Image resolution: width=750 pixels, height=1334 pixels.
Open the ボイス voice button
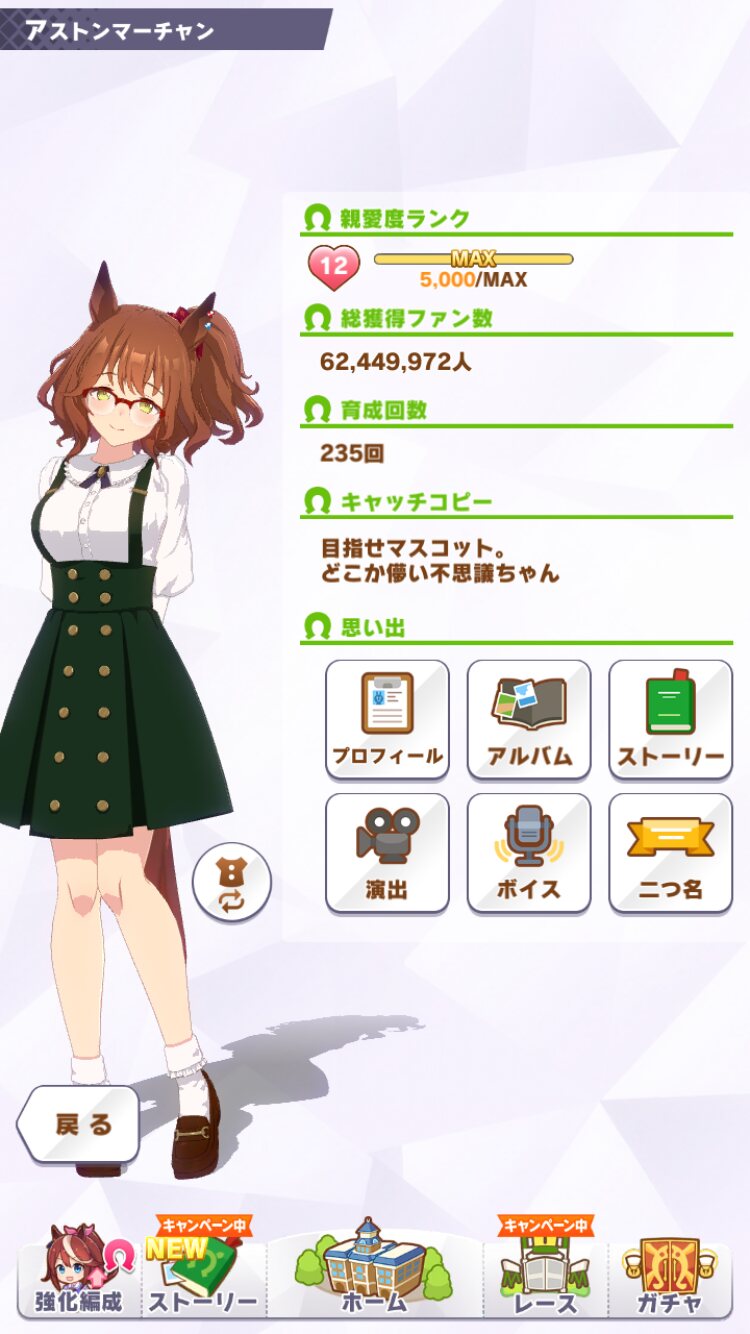click(529, 853)
